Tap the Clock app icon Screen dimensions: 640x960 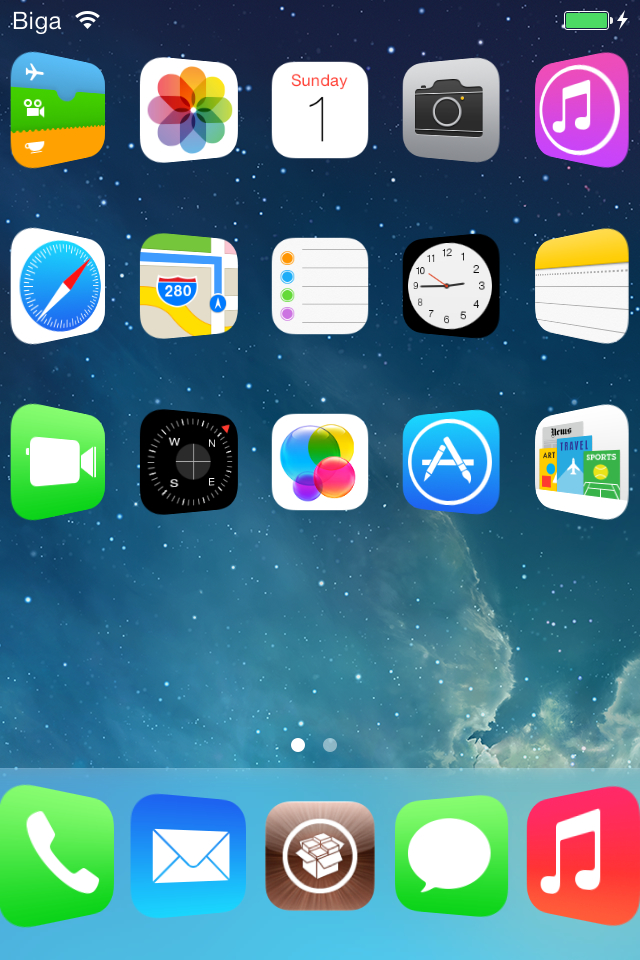point(451,286)
